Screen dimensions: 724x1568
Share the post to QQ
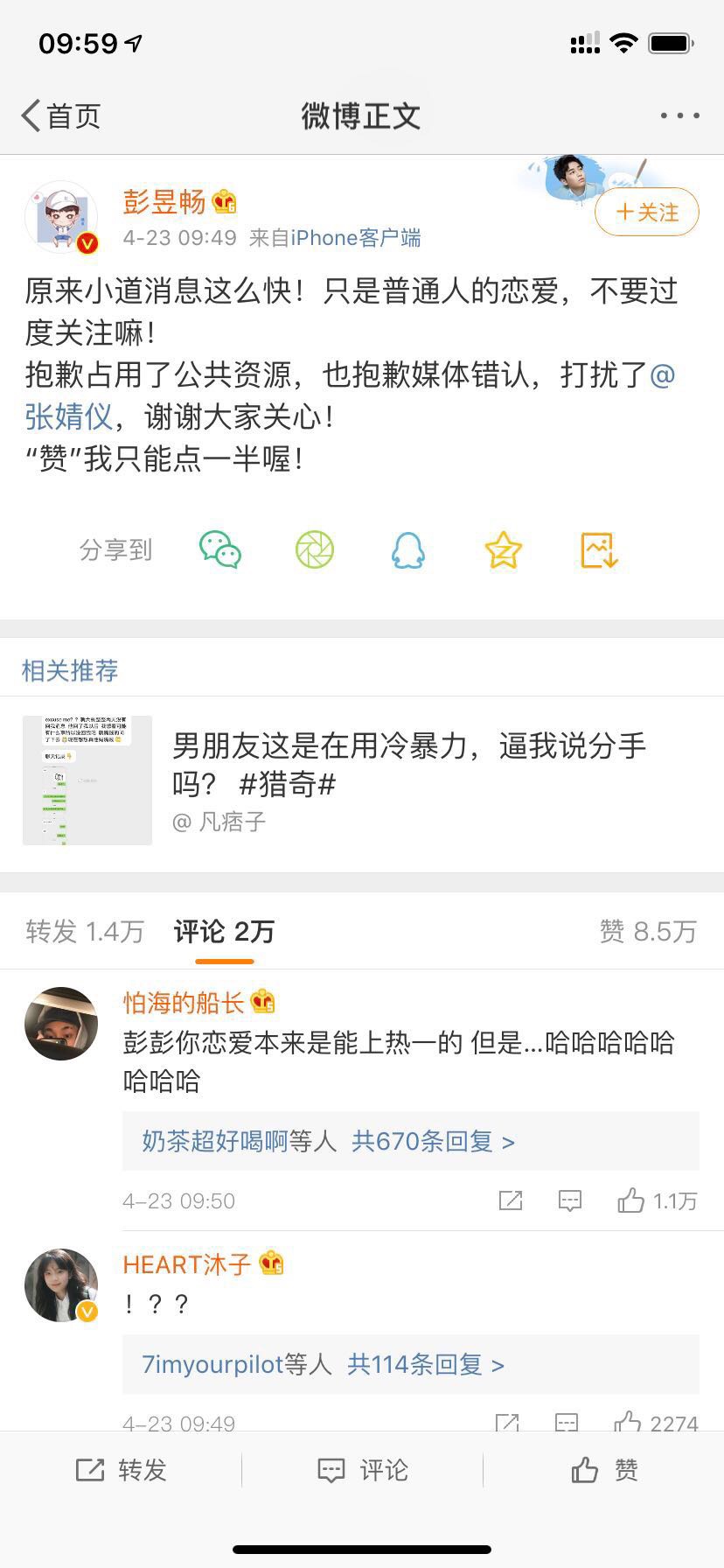408,549
